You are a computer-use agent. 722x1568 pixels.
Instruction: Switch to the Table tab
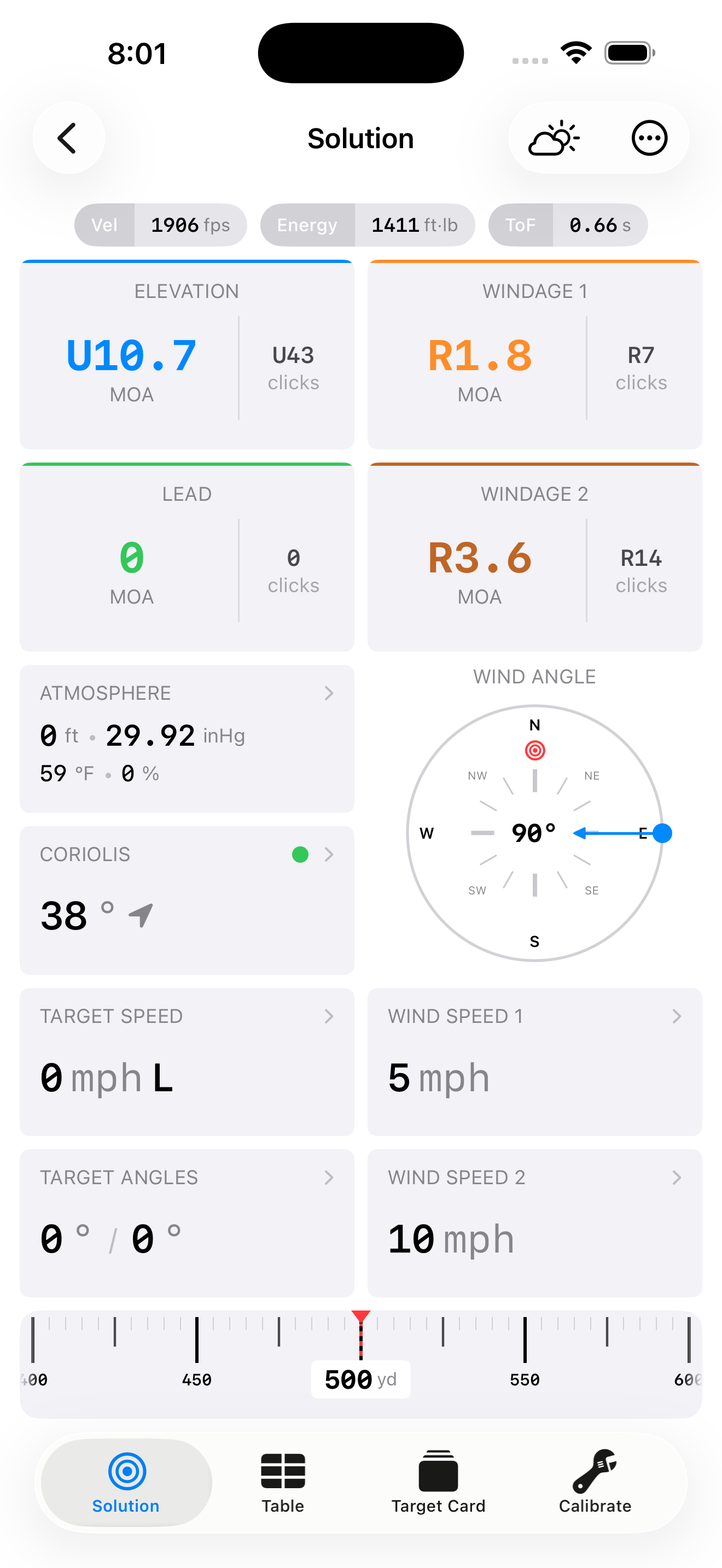[282, 1483]
